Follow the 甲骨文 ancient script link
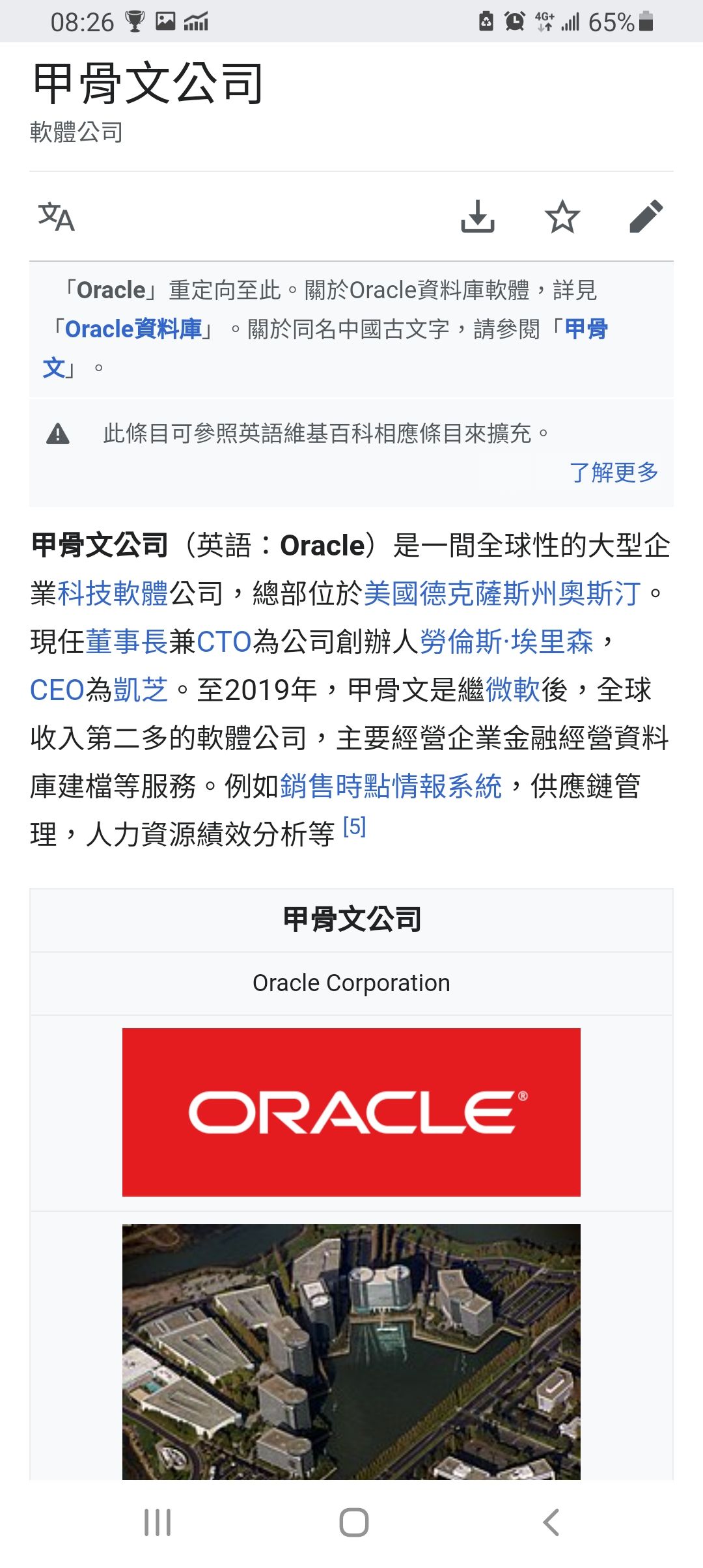703x1568 pixels. point(325,348)
